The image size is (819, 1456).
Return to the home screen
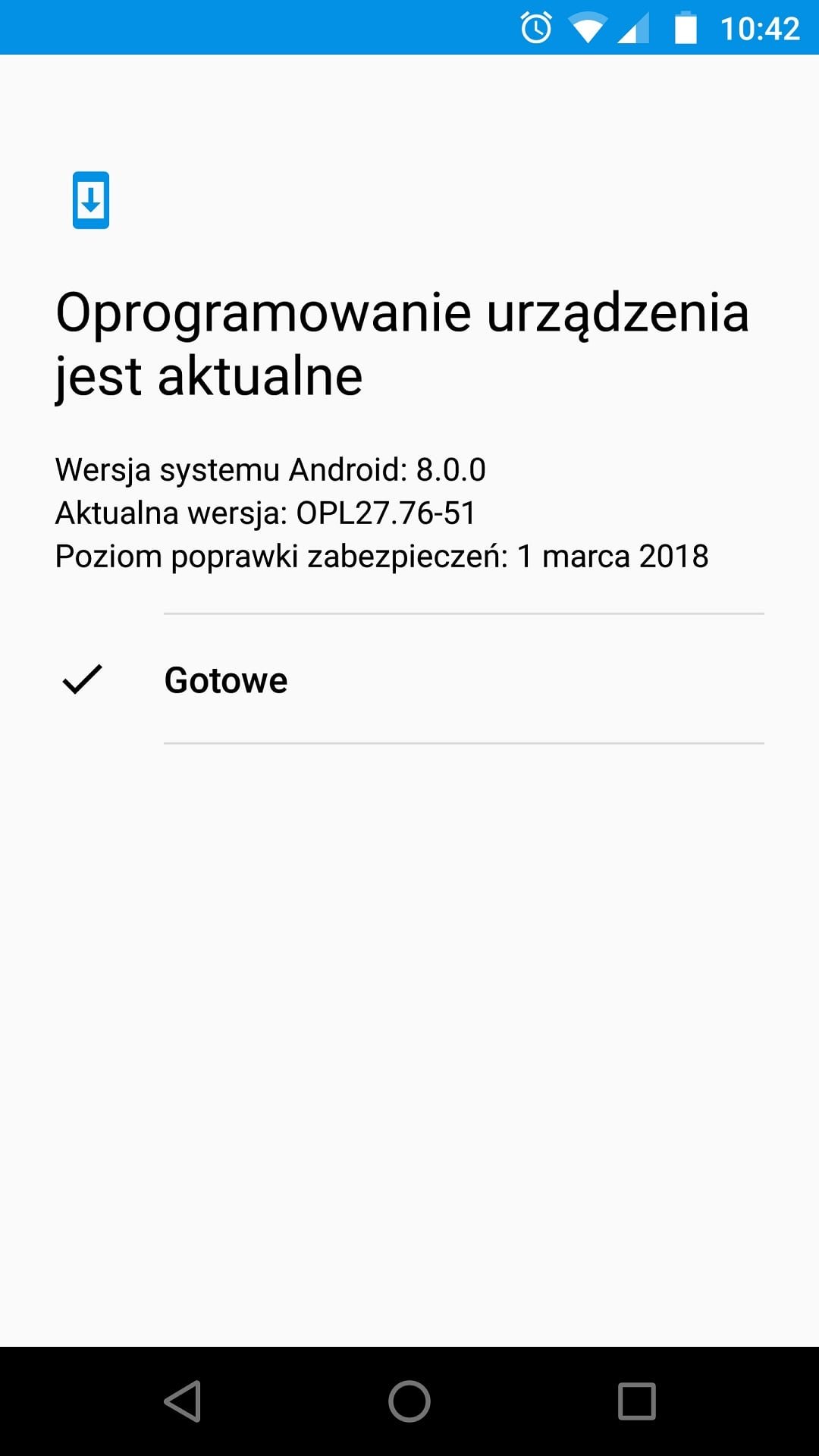click(409, 1401)
